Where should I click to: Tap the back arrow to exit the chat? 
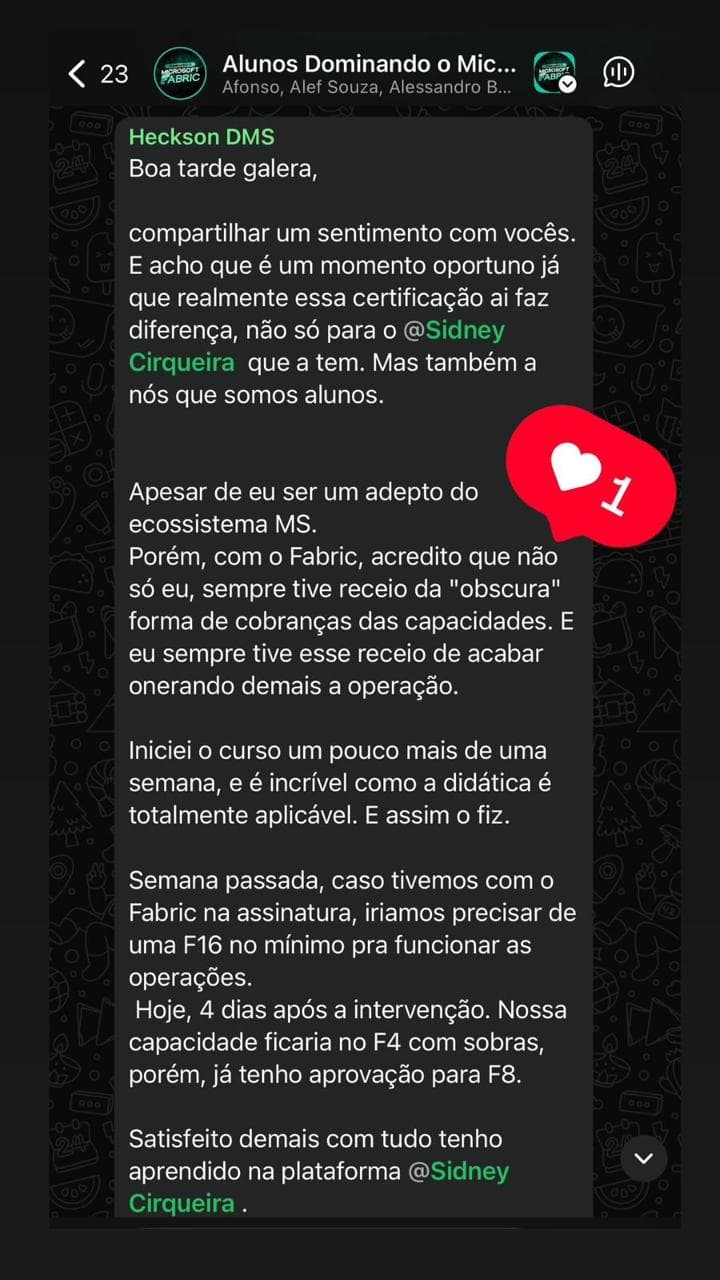click(76, 72)
